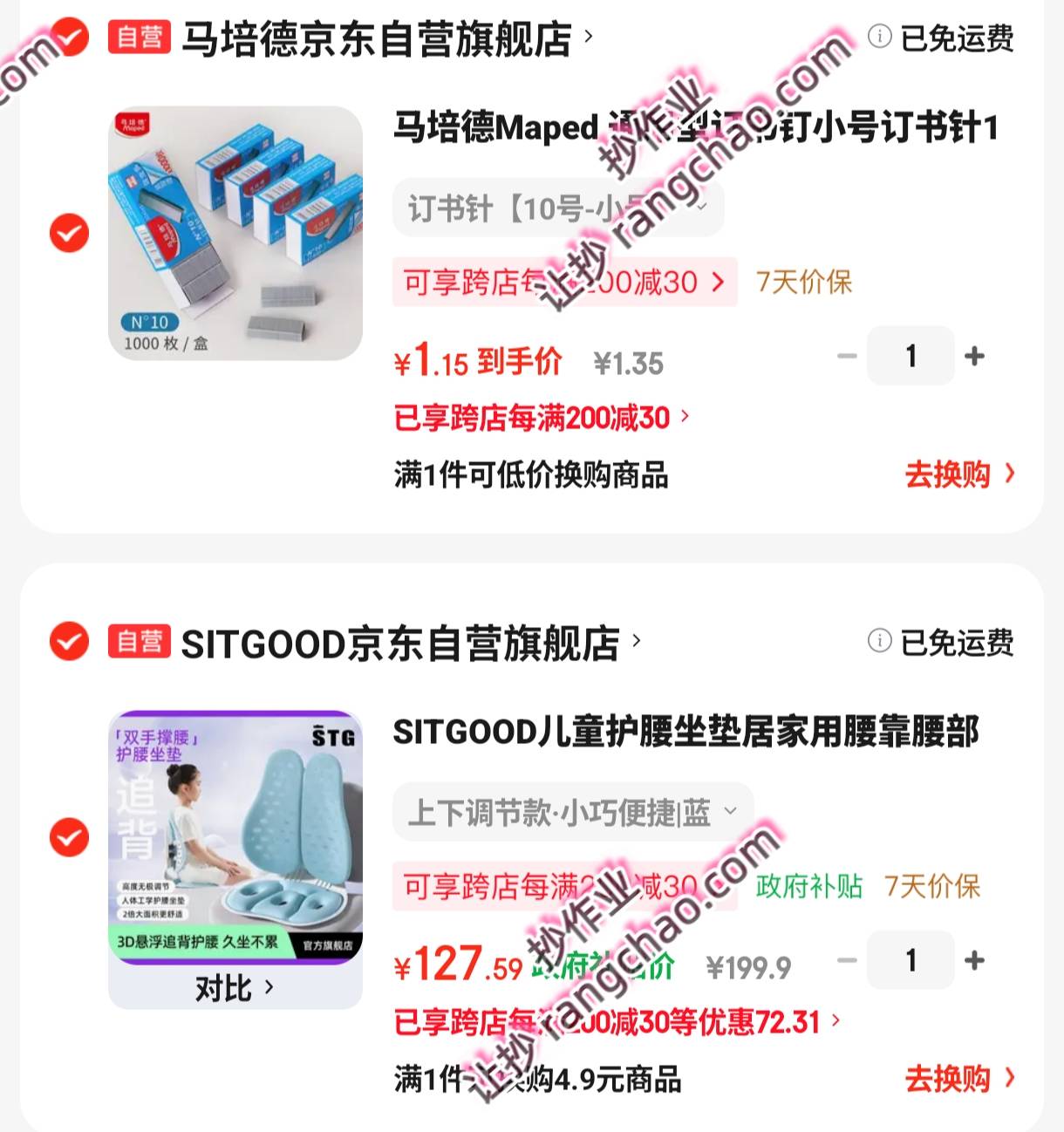Open SITGOOD cushion product image
This screenshot has width=1064, height=1132.
[x=235, y=837]
